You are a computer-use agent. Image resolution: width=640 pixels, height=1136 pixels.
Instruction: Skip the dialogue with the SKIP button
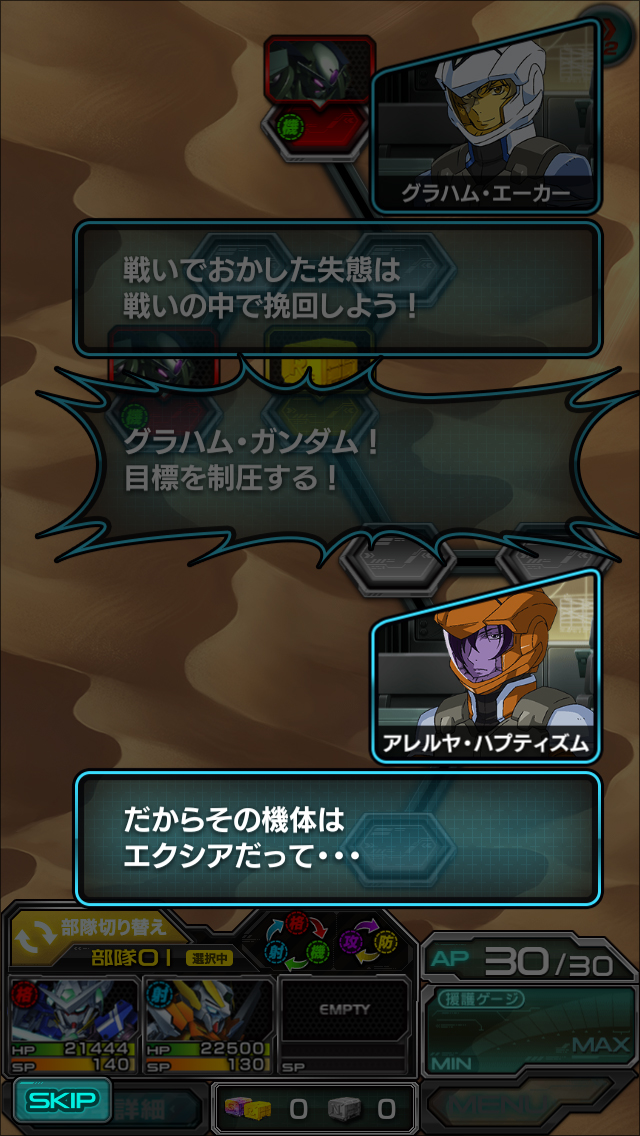[x=62, y=1101]
